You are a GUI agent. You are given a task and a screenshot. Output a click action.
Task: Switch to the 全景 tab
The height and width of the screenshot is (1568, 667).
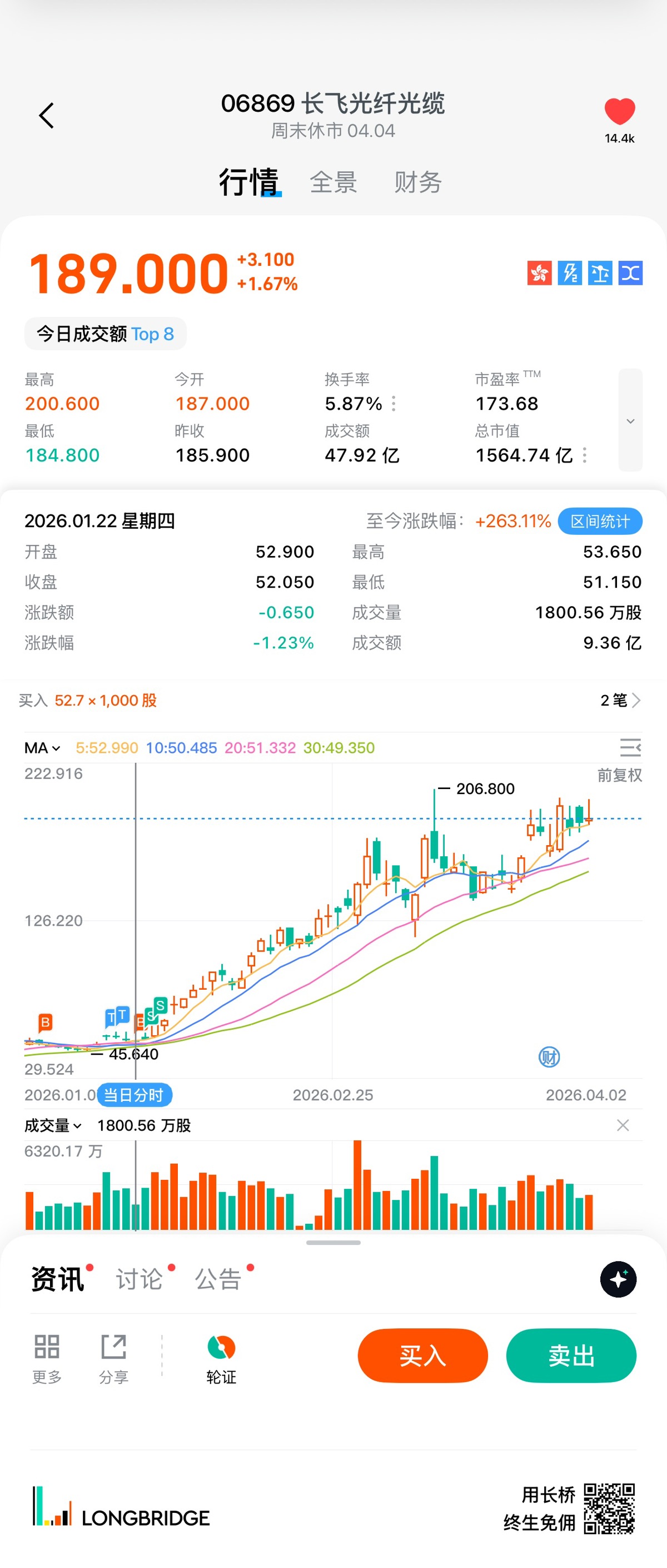pos(333,182)
